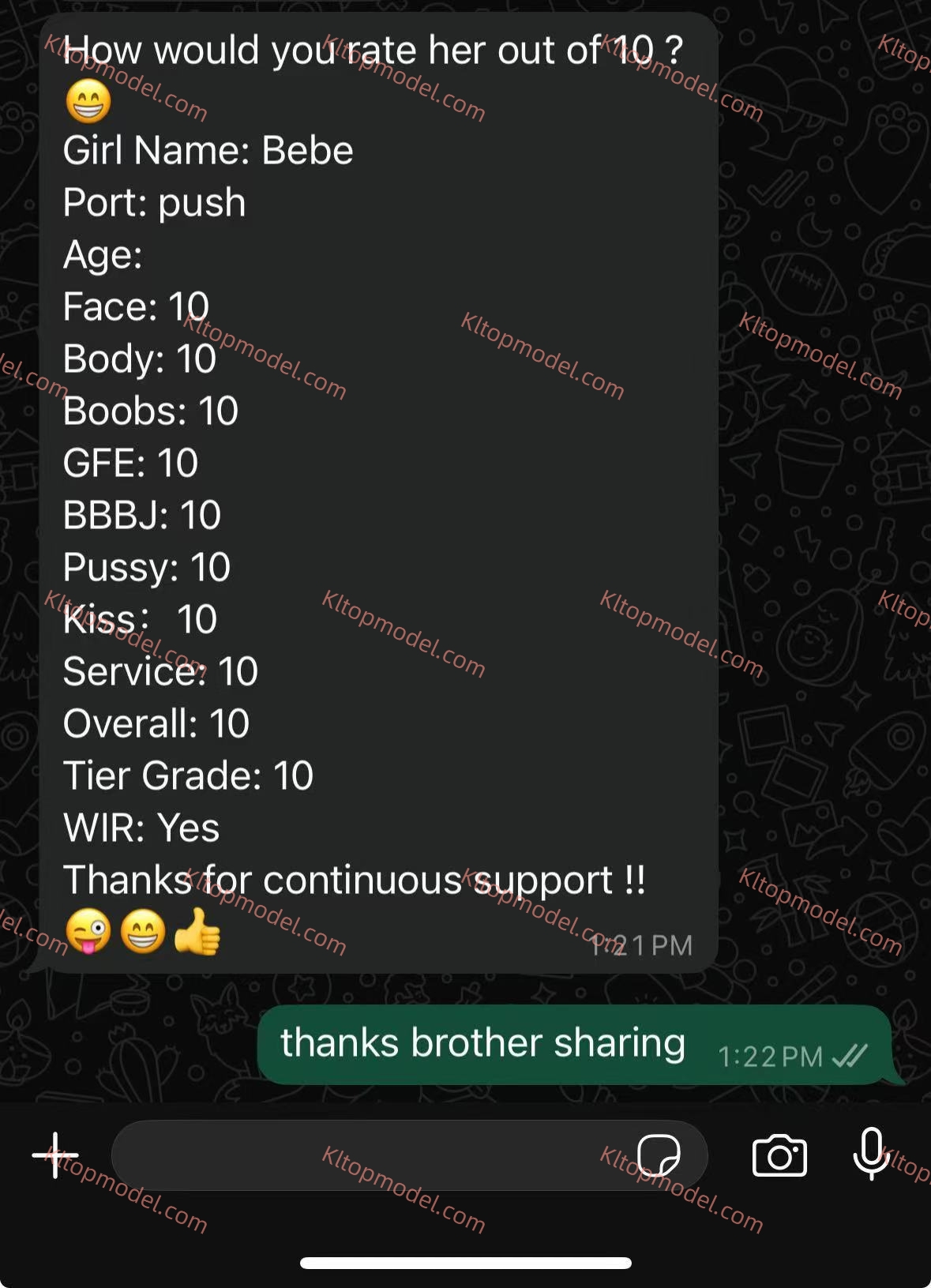Open the camera to take a photo

[779, 1156]
